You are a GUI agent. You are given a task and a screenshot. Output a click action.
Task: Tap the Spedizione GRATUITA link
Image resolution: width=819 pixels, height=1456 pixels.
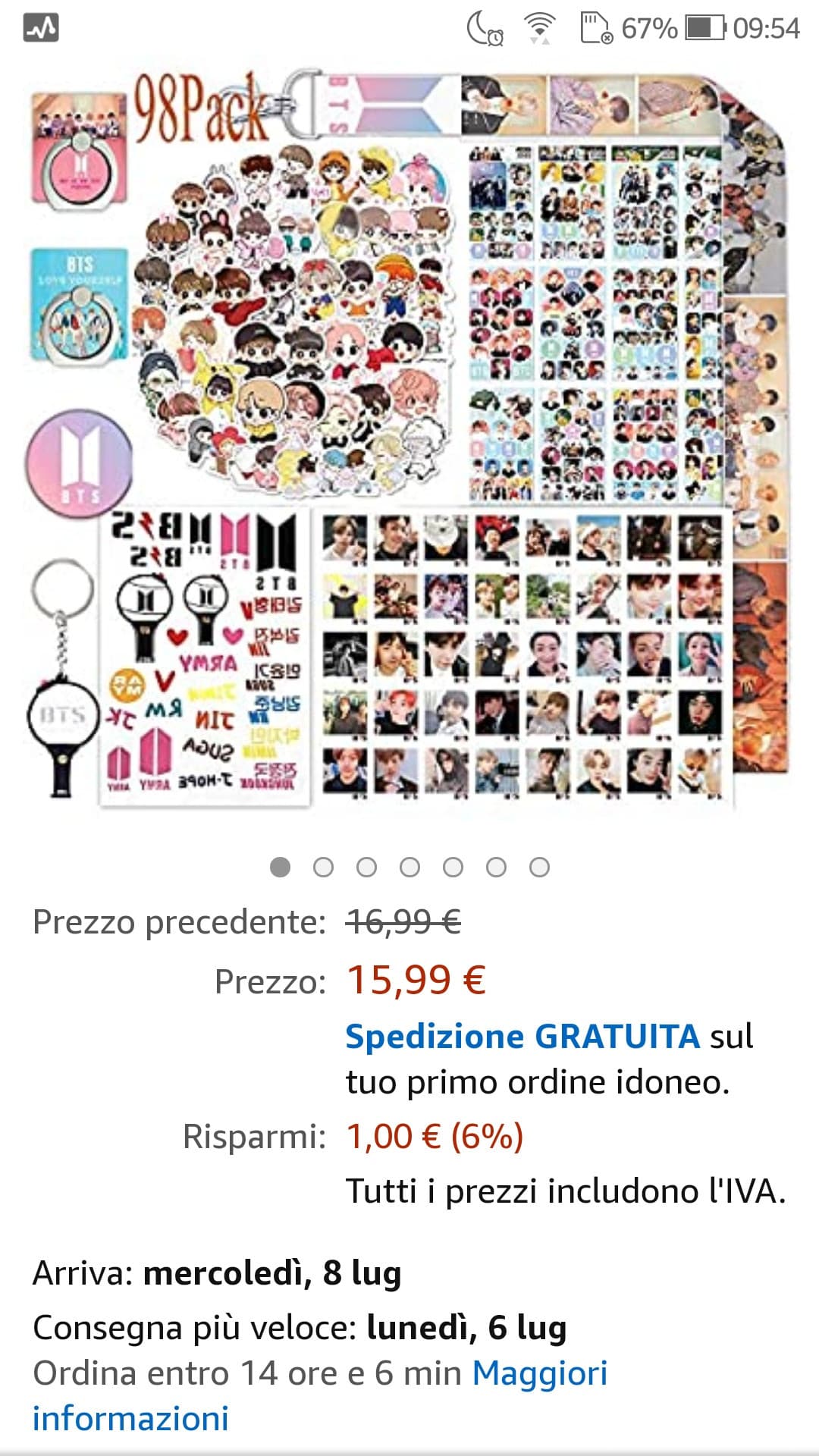tap(522, 1036)
